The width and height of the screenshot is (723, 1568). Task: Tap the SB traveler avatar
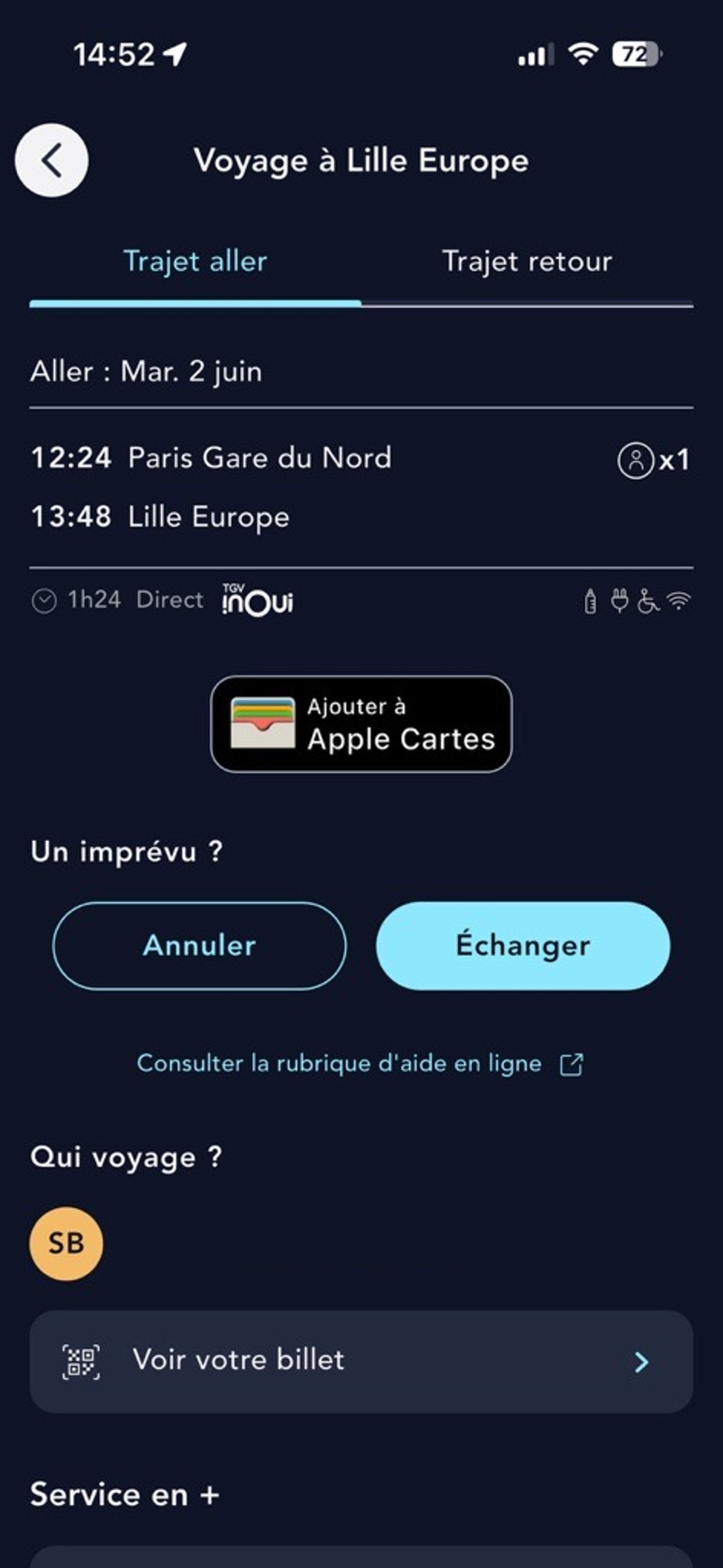tap(66, 1244)
